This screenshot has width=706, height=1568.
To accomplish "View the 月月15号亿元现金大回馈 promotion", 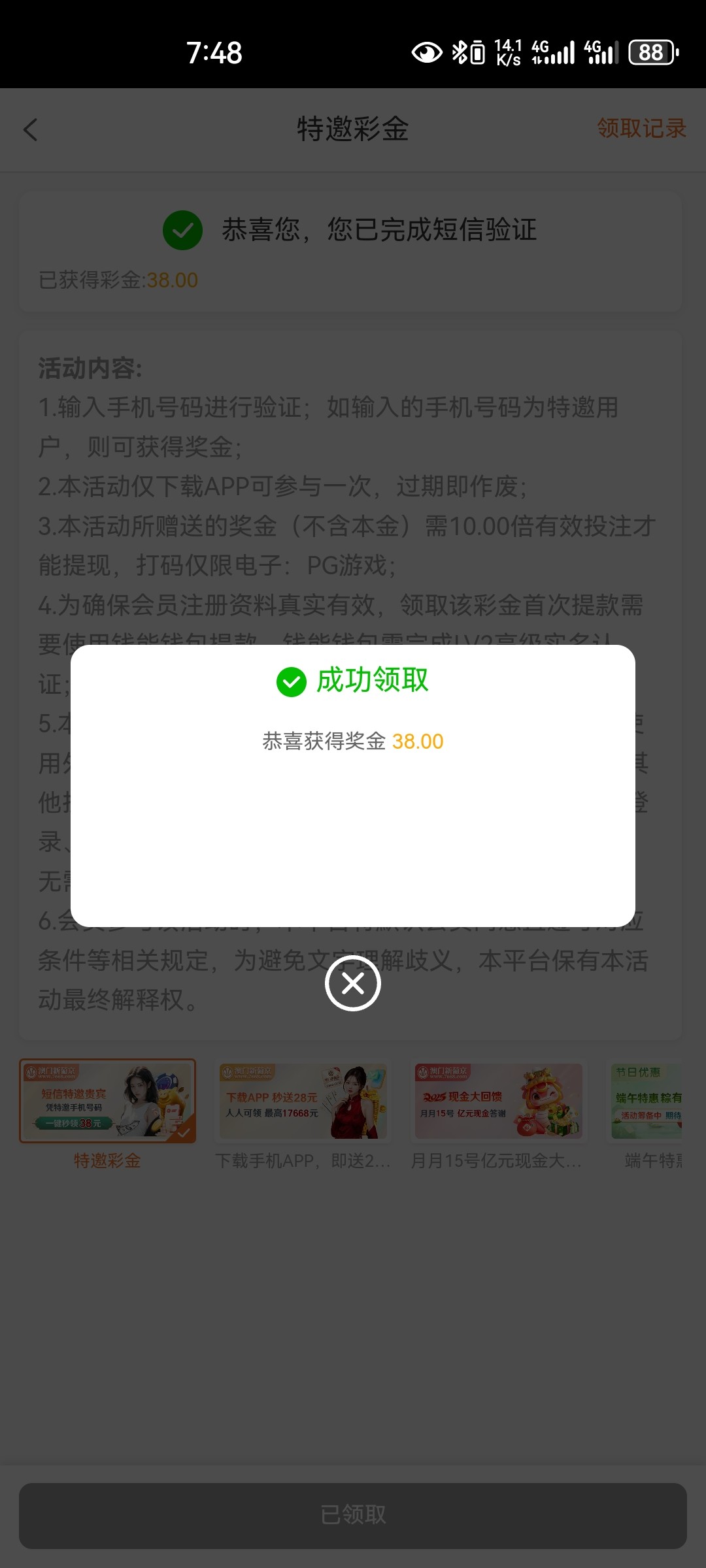I will click(x=498, y=1101).
